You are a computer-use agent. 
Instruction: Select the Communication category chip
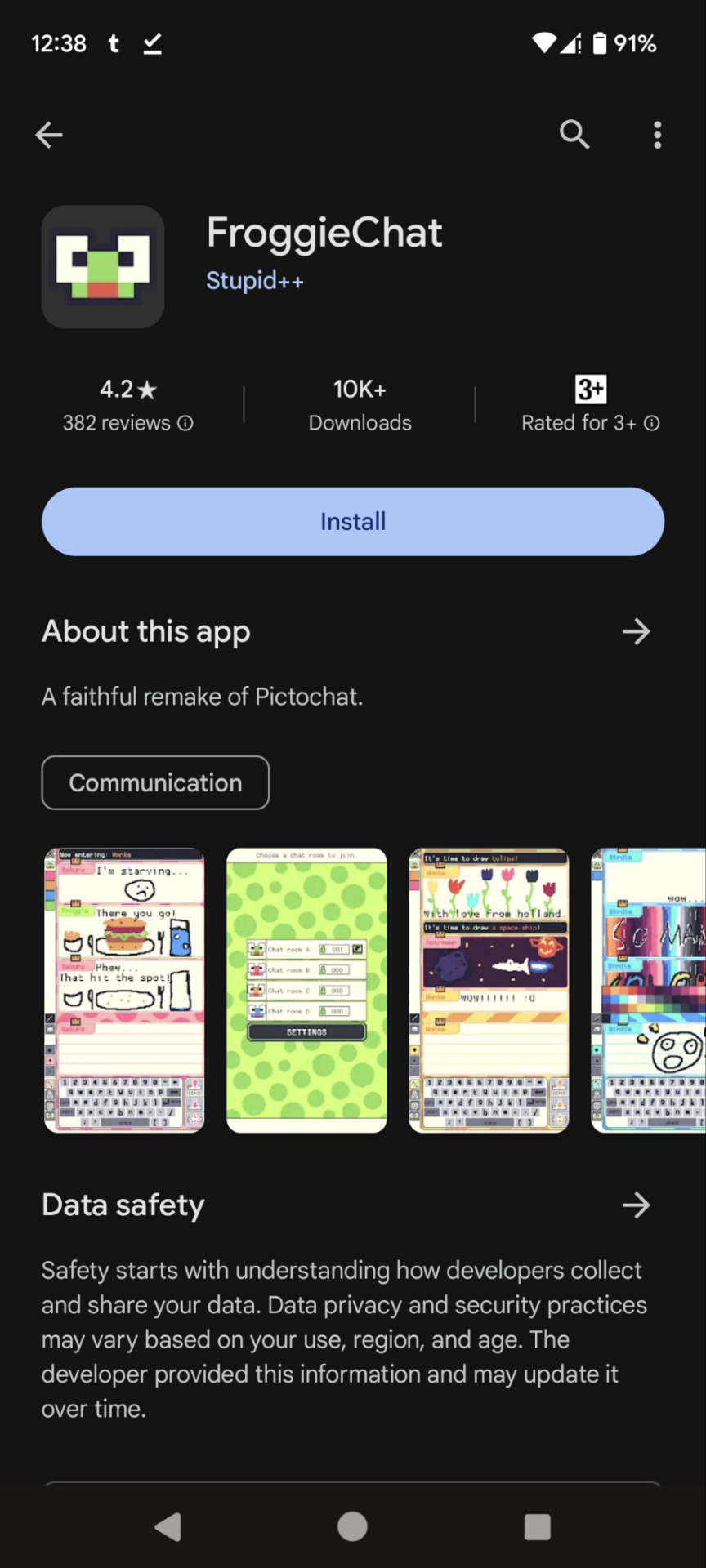(x=155, y=782)
